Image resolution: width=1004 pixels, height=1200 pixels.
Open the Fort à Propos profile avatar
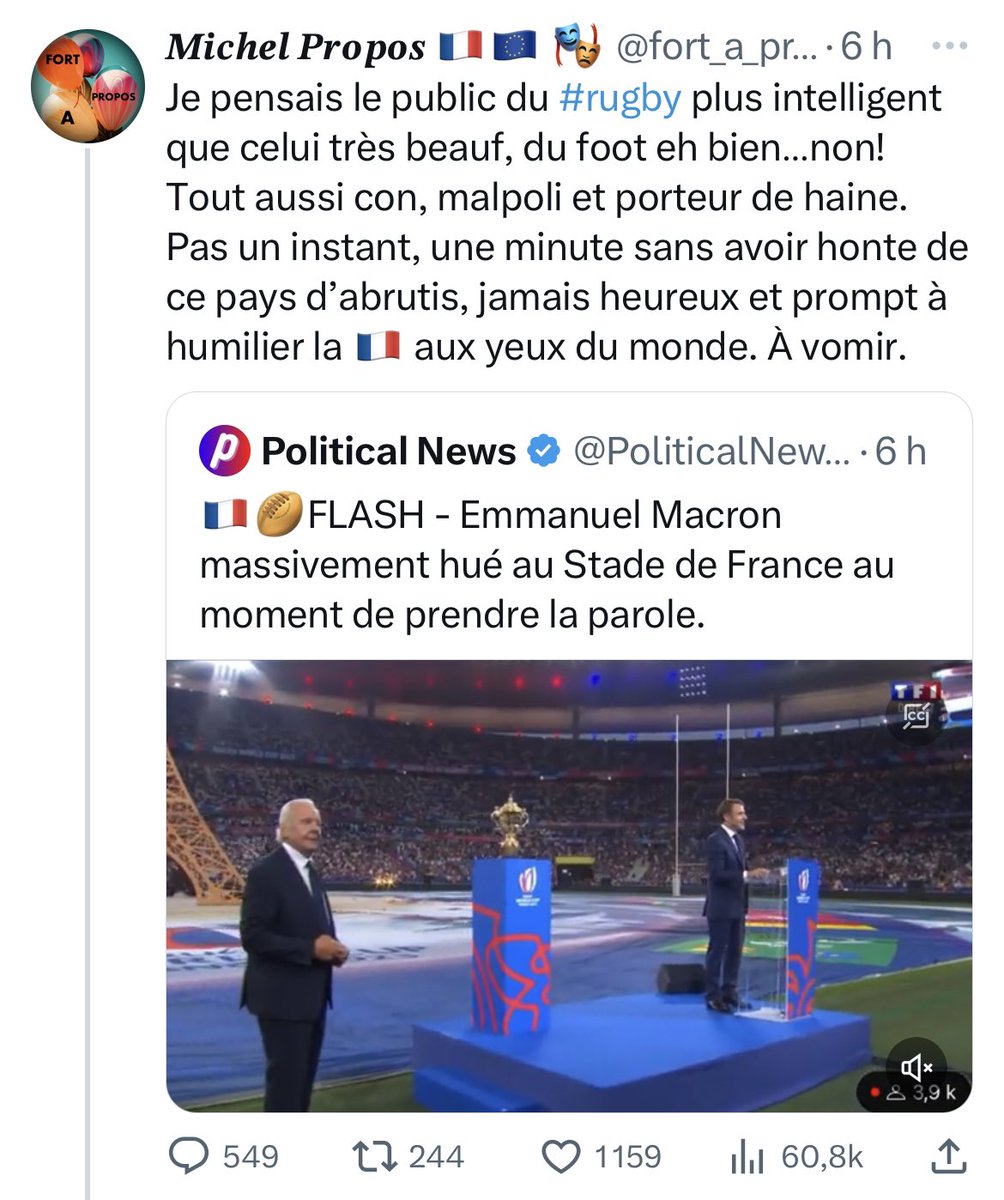88,84
